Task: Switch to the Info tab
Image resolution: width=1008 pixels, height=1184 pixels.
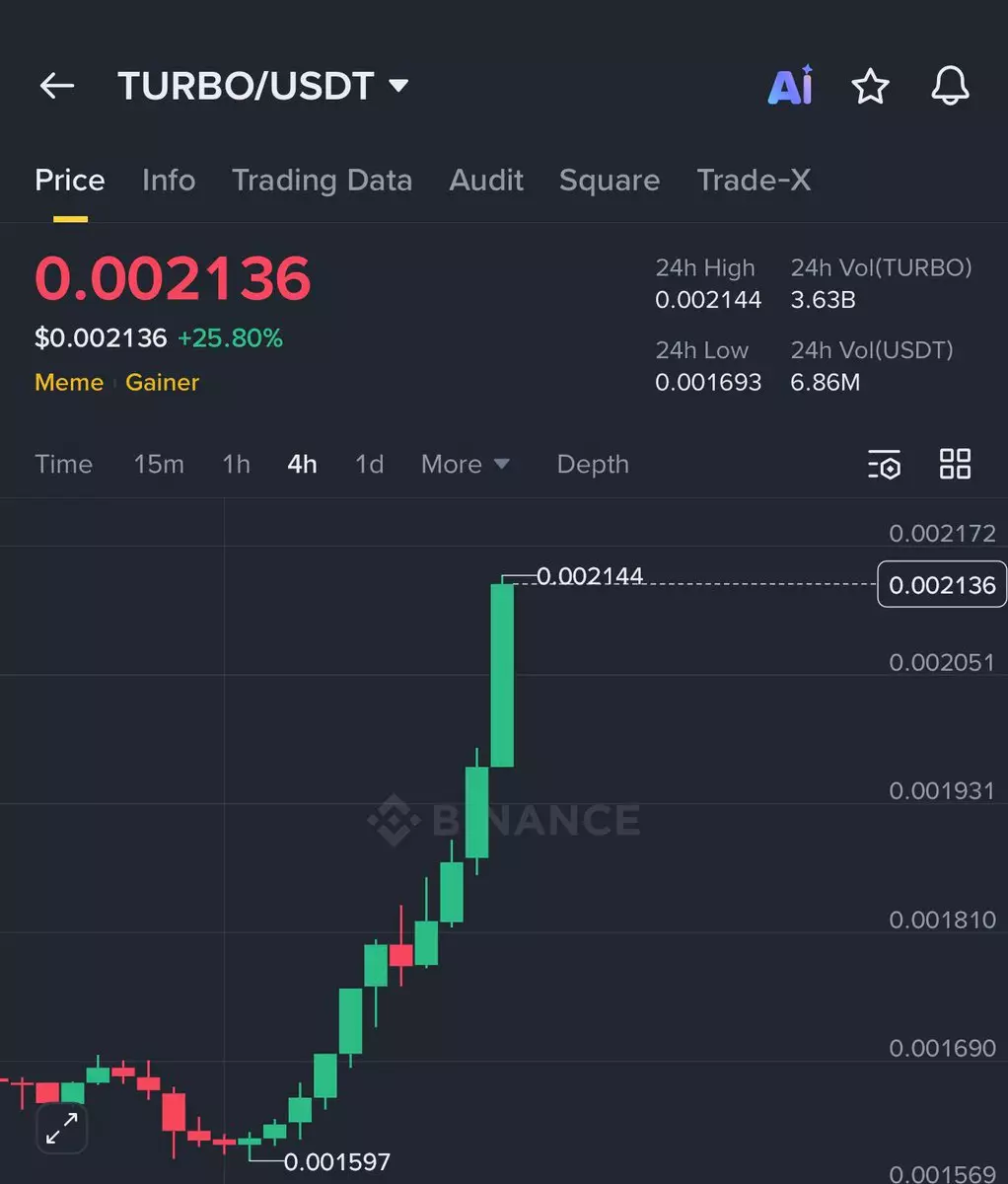Action: (x=169, y=181)
